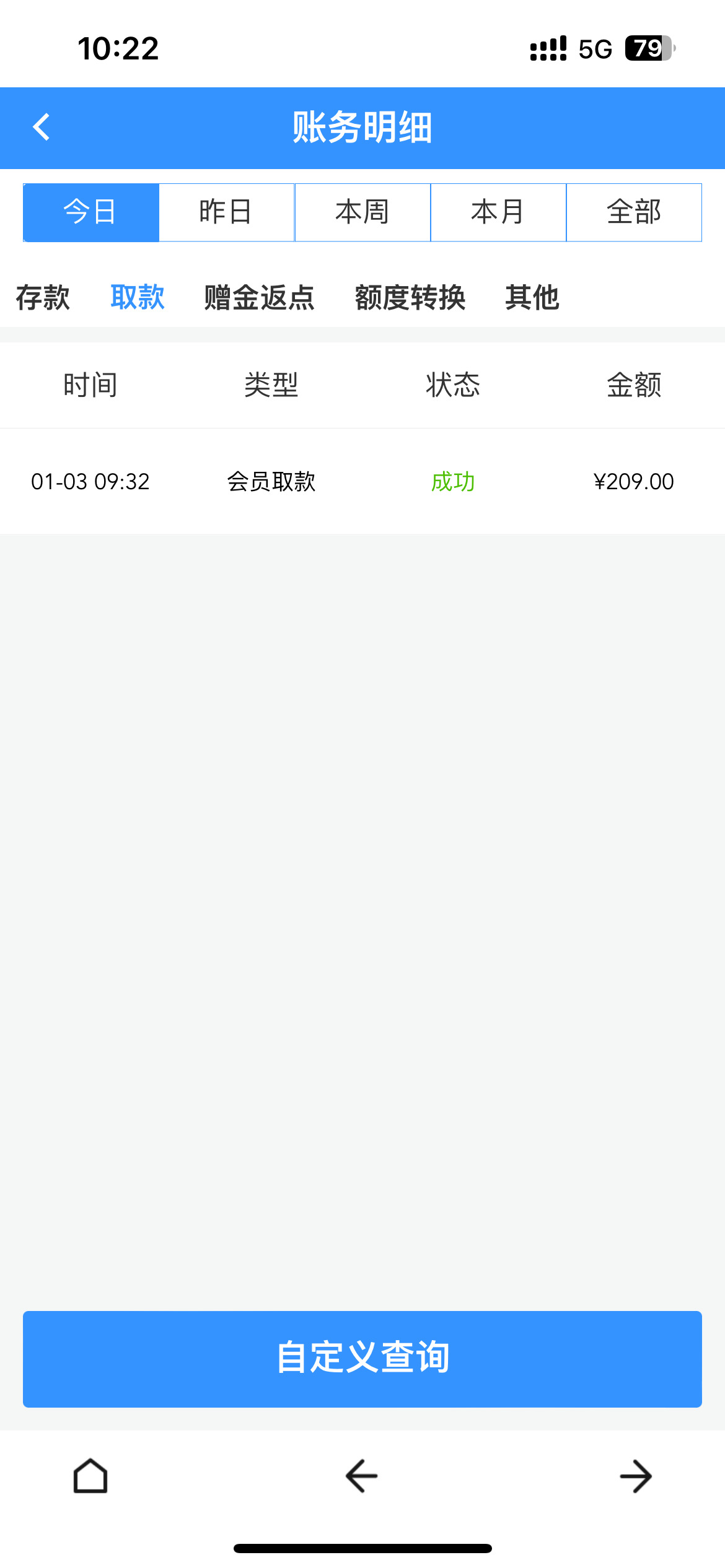Show records for 本周

click(362, 212)
